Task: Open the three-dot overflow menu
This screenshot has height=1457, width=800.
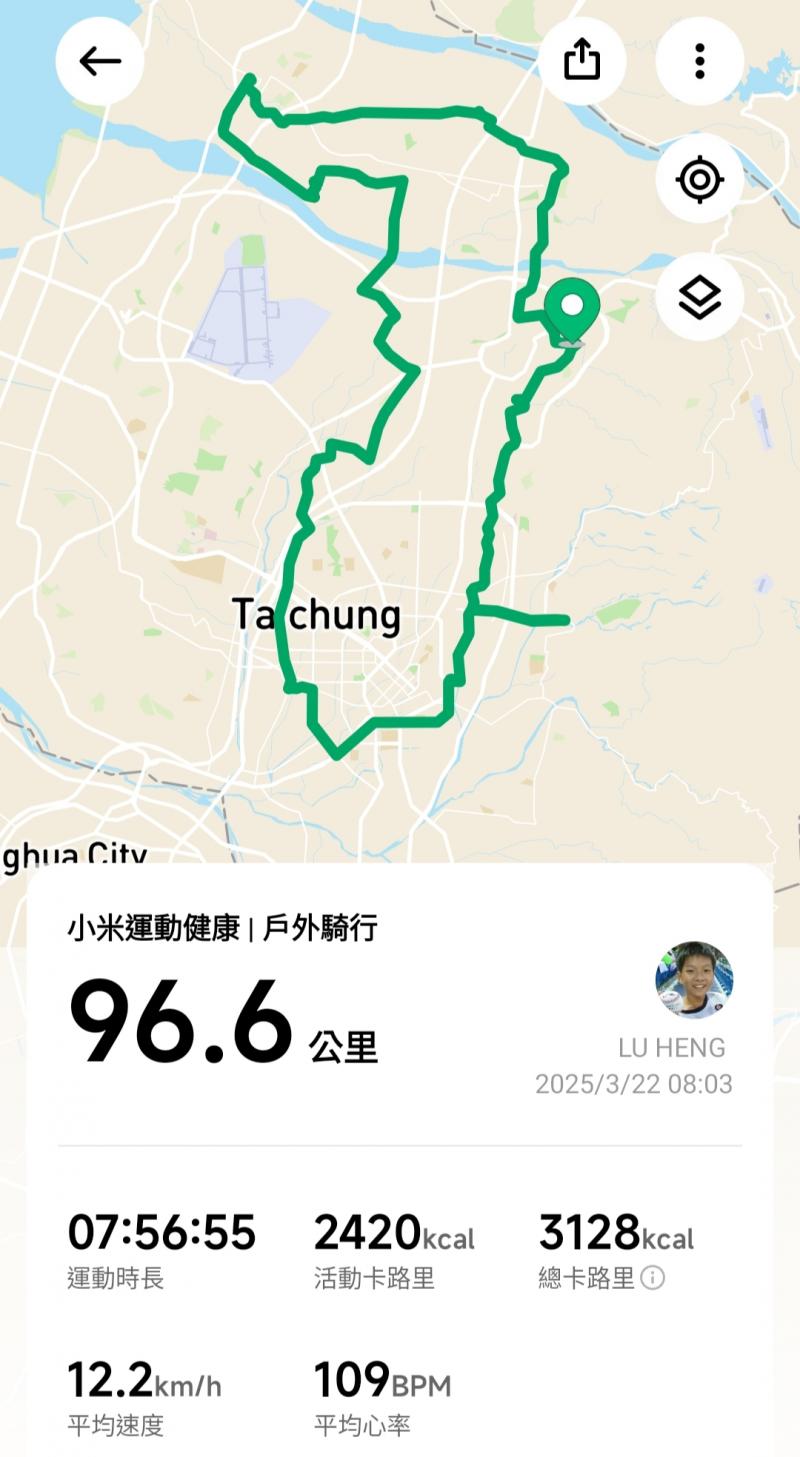Action: (699, 61)
